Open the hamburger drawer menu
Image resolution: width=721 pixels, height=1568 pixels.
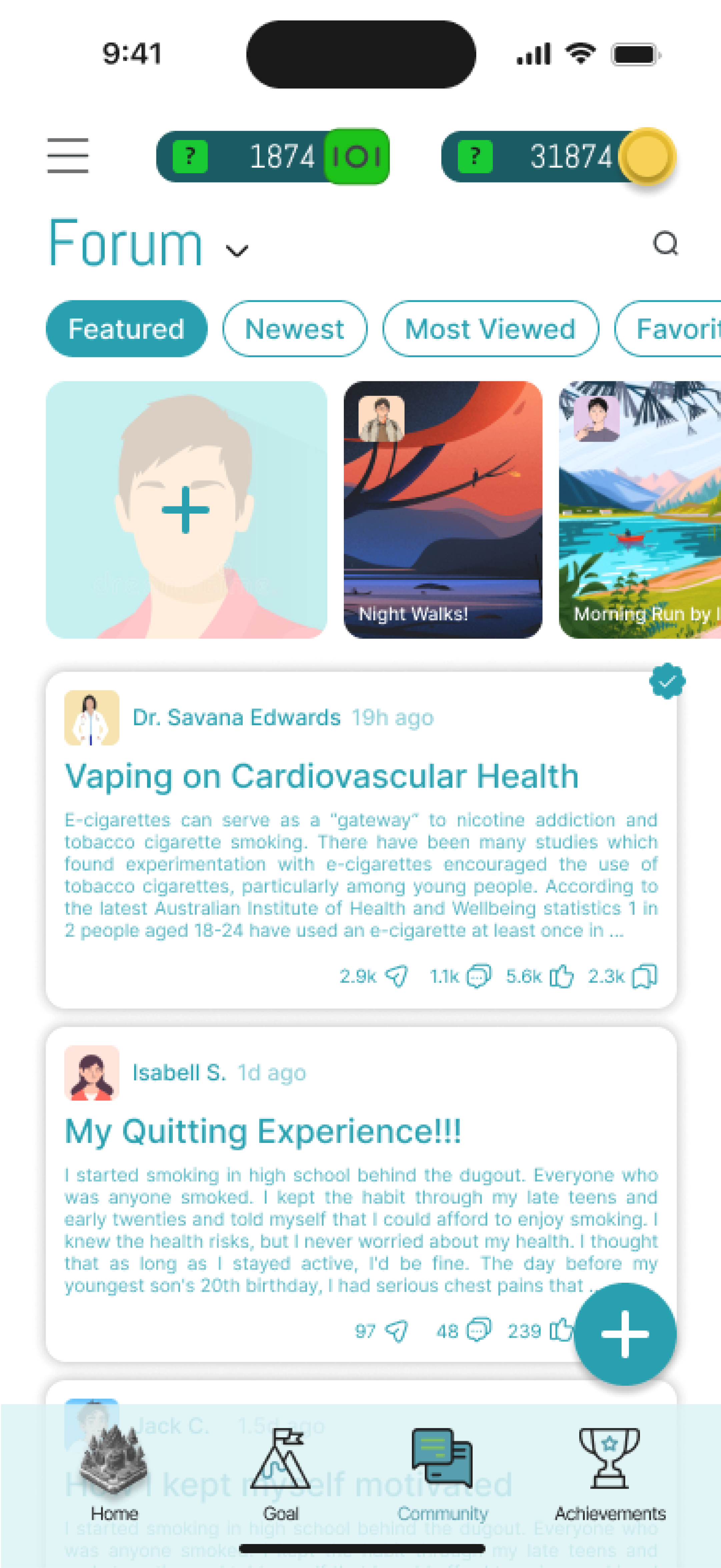coord(68,155)
